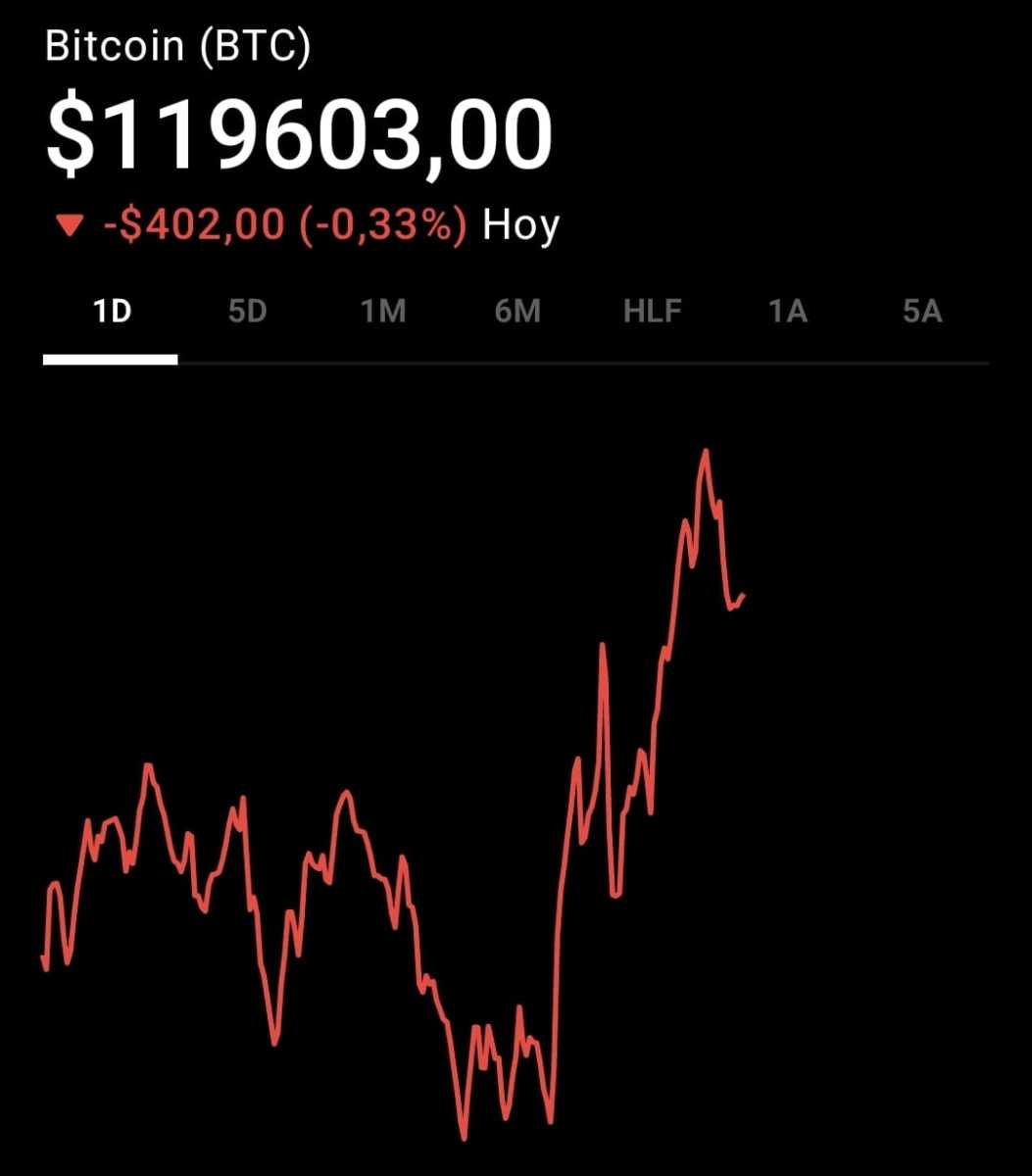Switch to the 5D chart view
1032x1176 pixels.
pos(248,311)
